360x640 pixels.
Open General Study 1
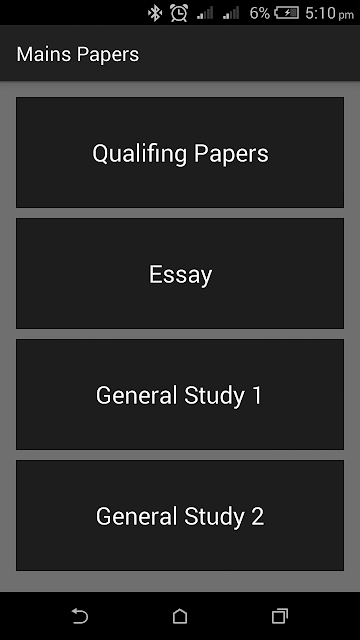click(180, 394)
